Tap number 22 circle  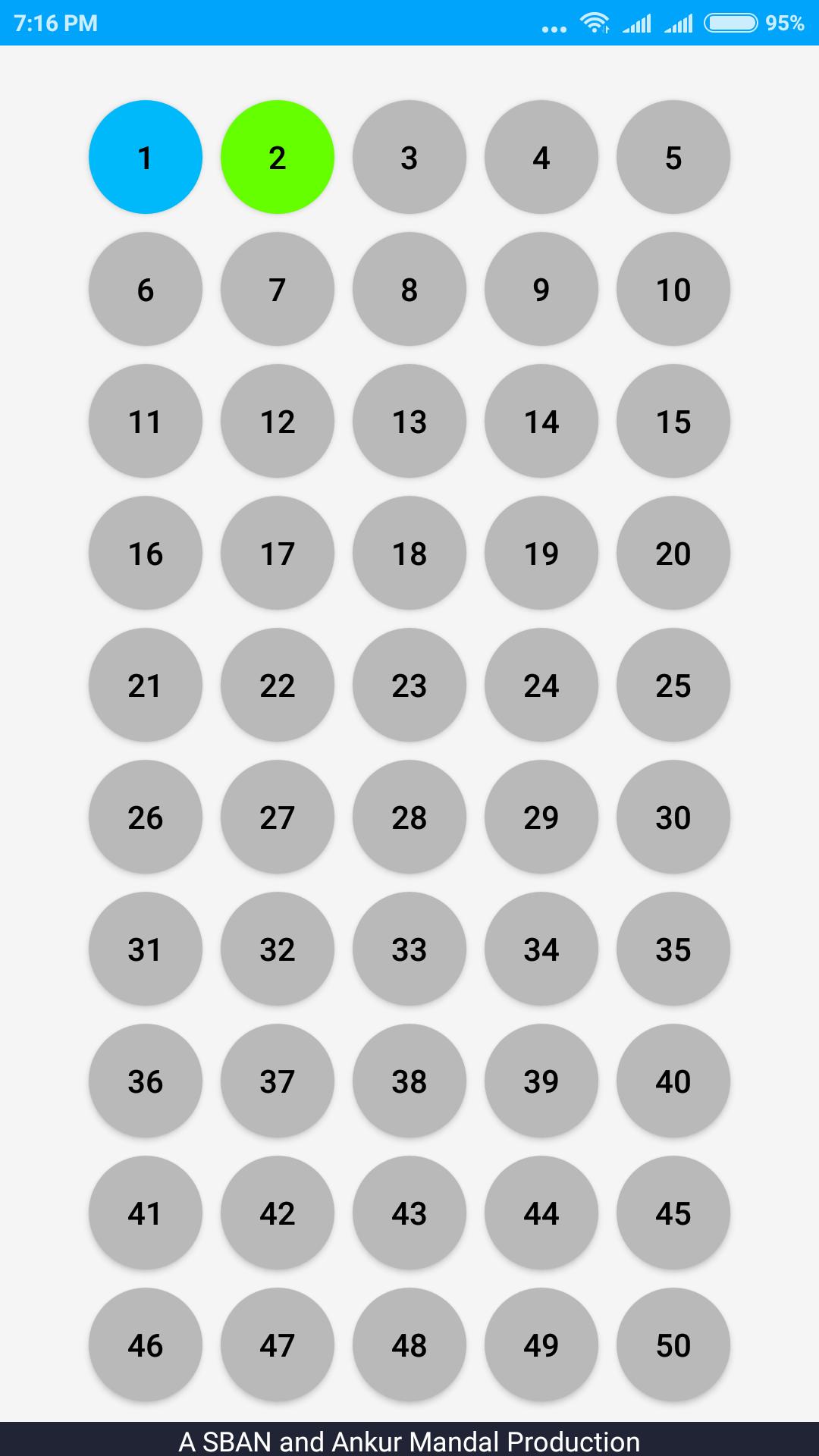point(278,685)
